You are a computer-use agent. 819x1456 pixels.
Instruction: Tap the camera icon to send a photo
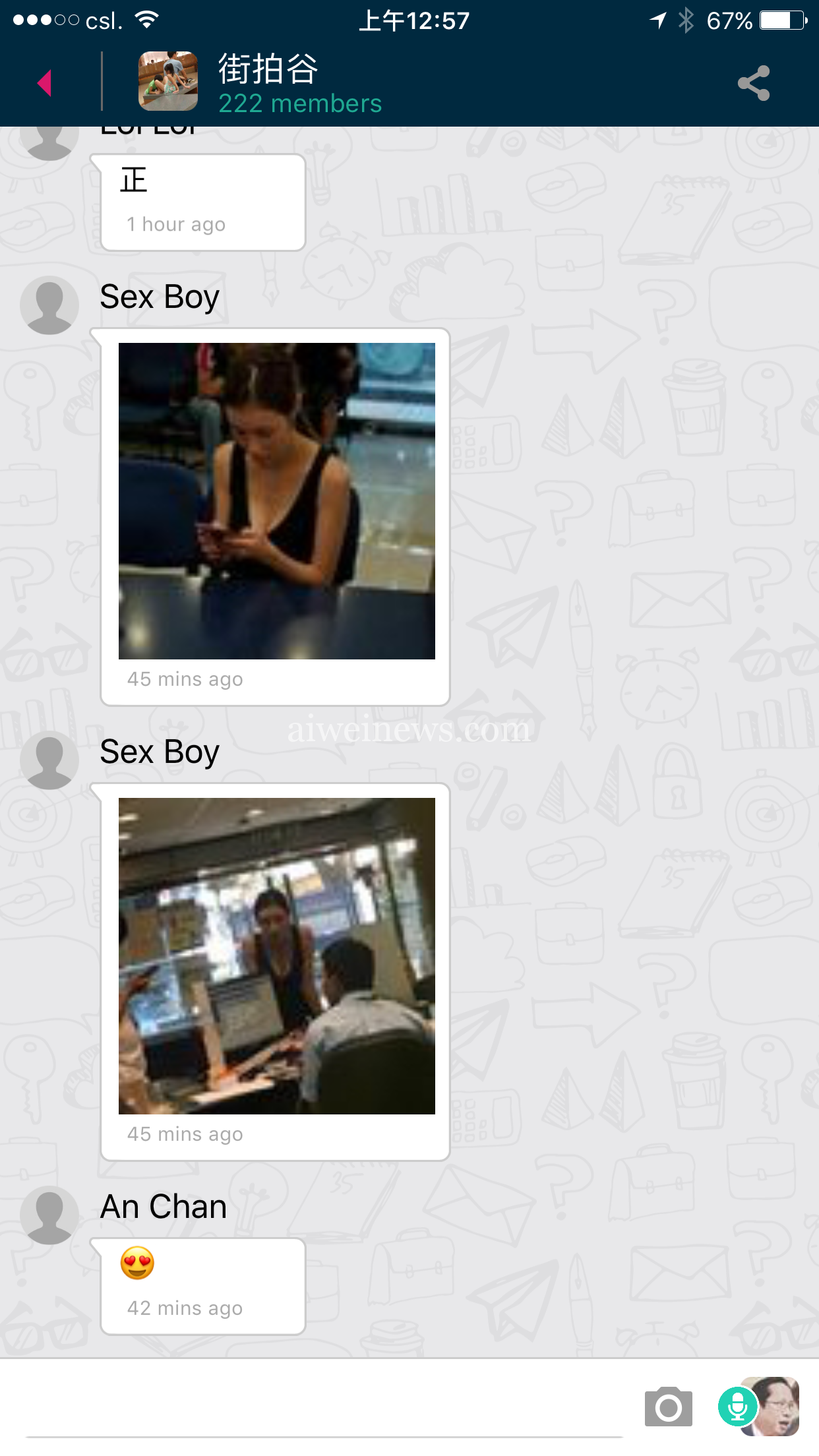click(x=668, y=1407)
